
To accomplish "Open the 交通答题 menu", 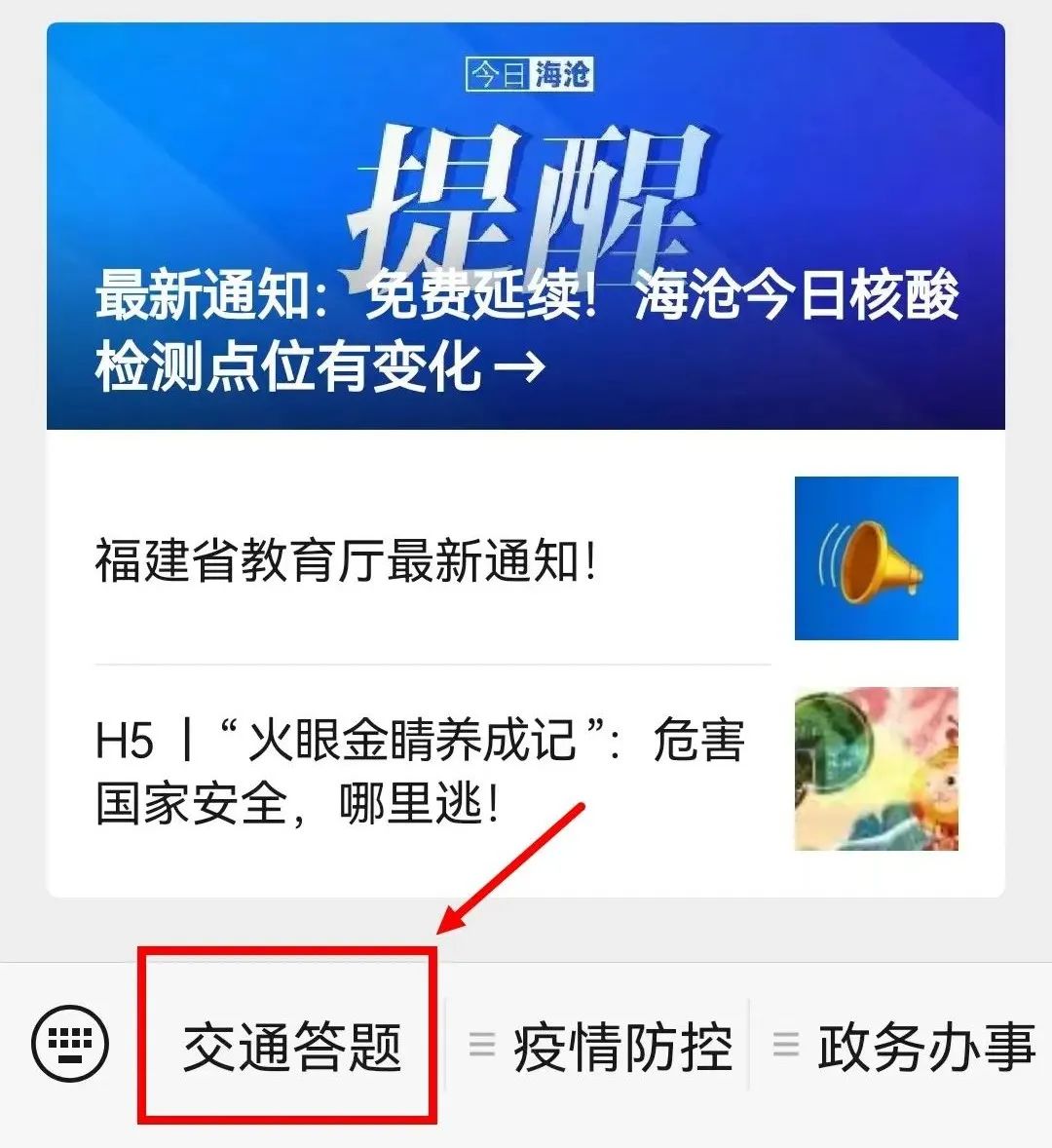I will click(292, 1047).
